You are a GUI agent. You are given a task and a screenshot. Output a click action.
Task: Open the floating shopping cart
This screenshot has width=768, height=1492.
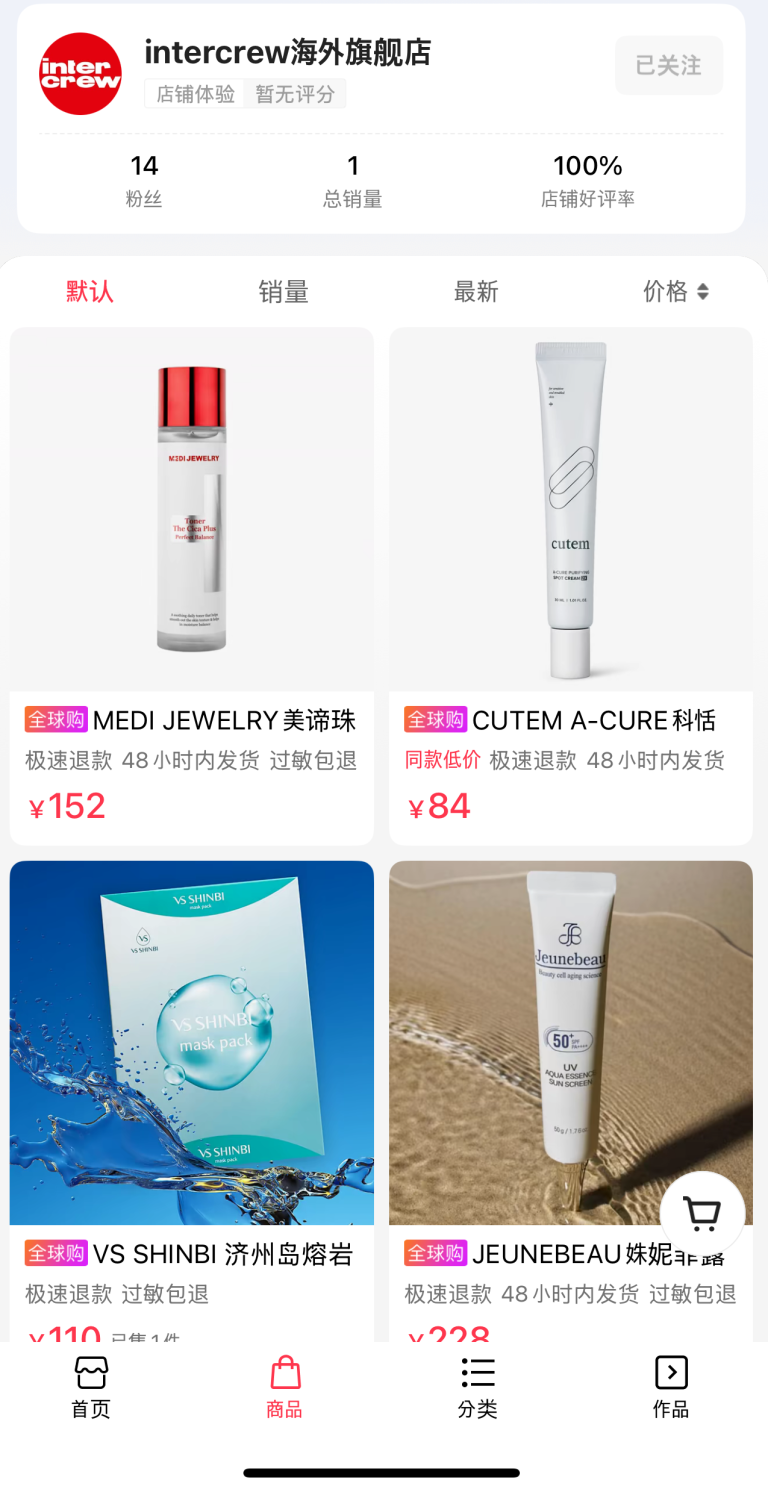click(702, 1213)
